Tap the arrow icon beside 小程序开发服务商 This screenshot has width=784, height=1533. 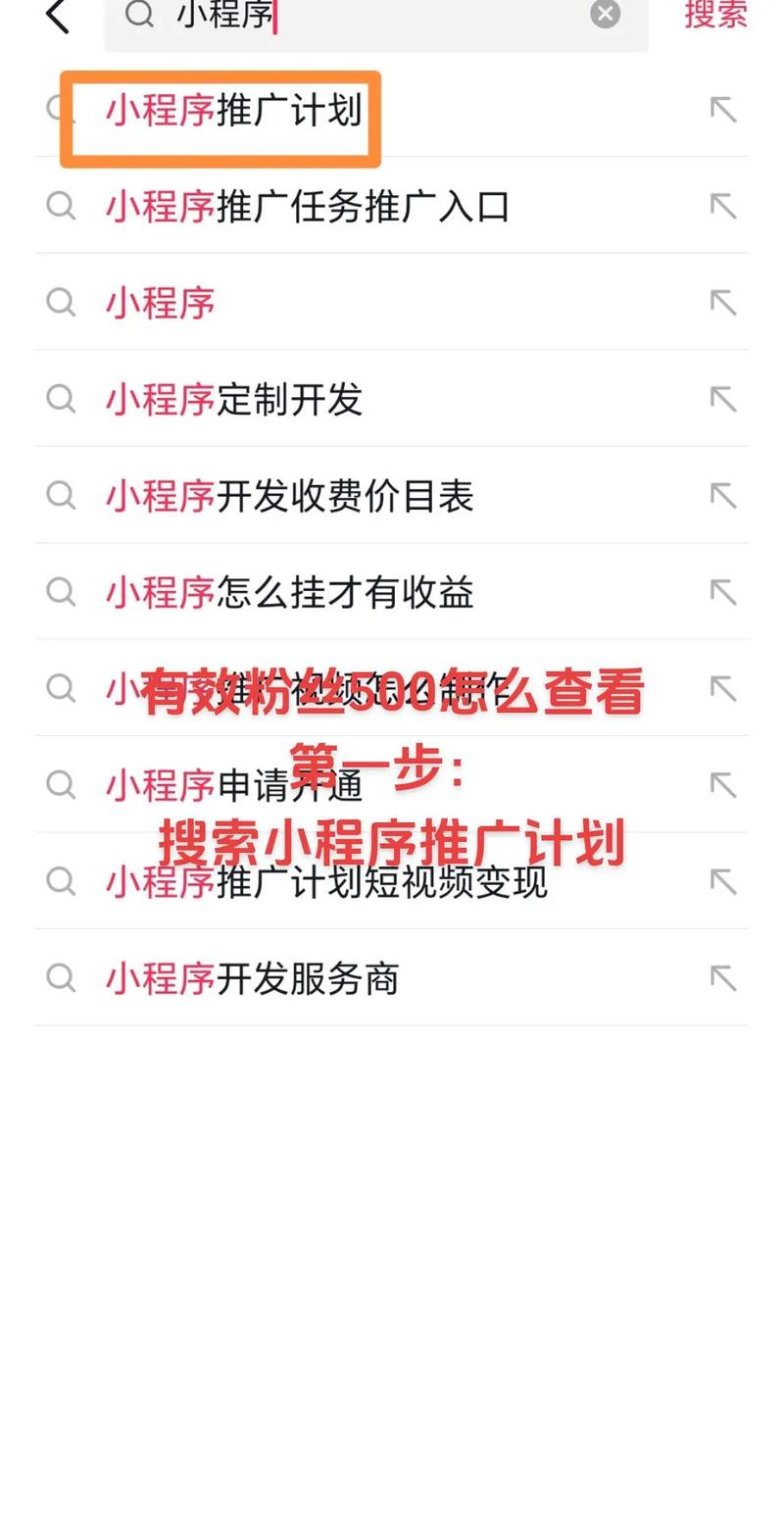pos(723,978)
